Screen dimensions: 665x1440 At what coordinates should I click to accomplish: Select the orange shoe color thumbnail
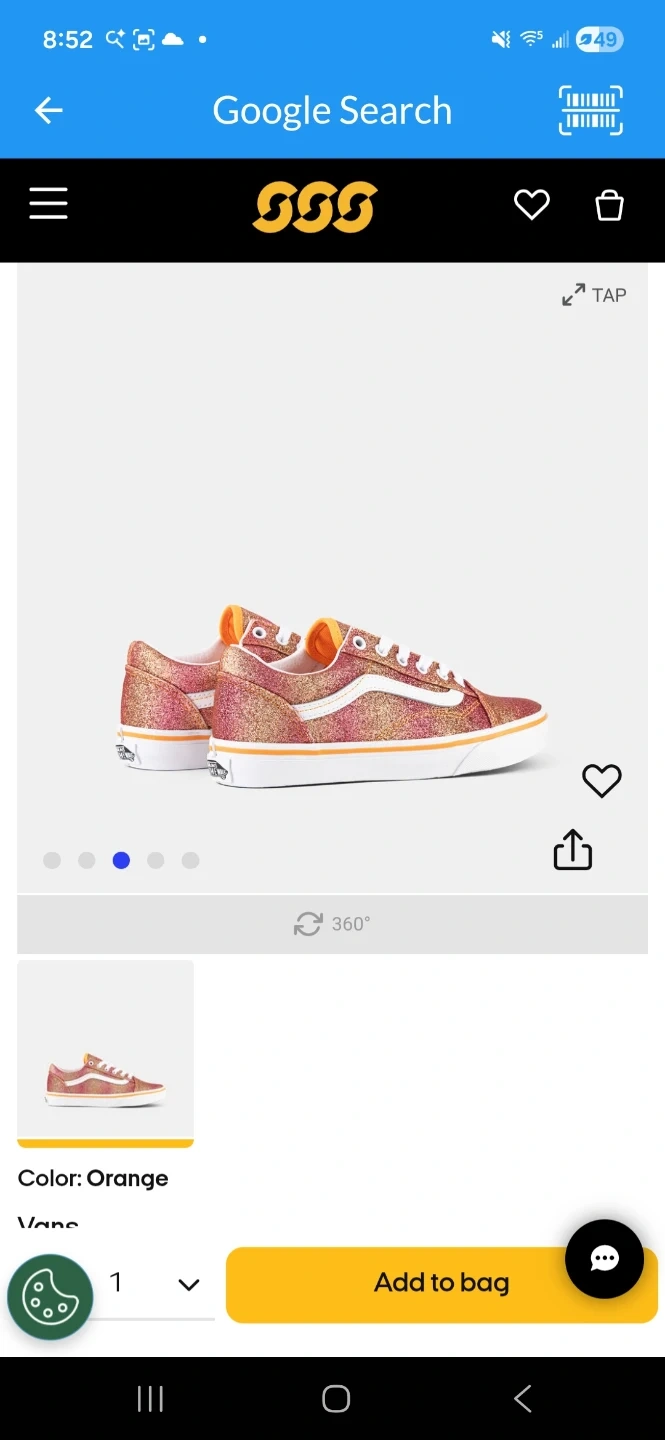pyautogui.click(x=105, y=1053)
